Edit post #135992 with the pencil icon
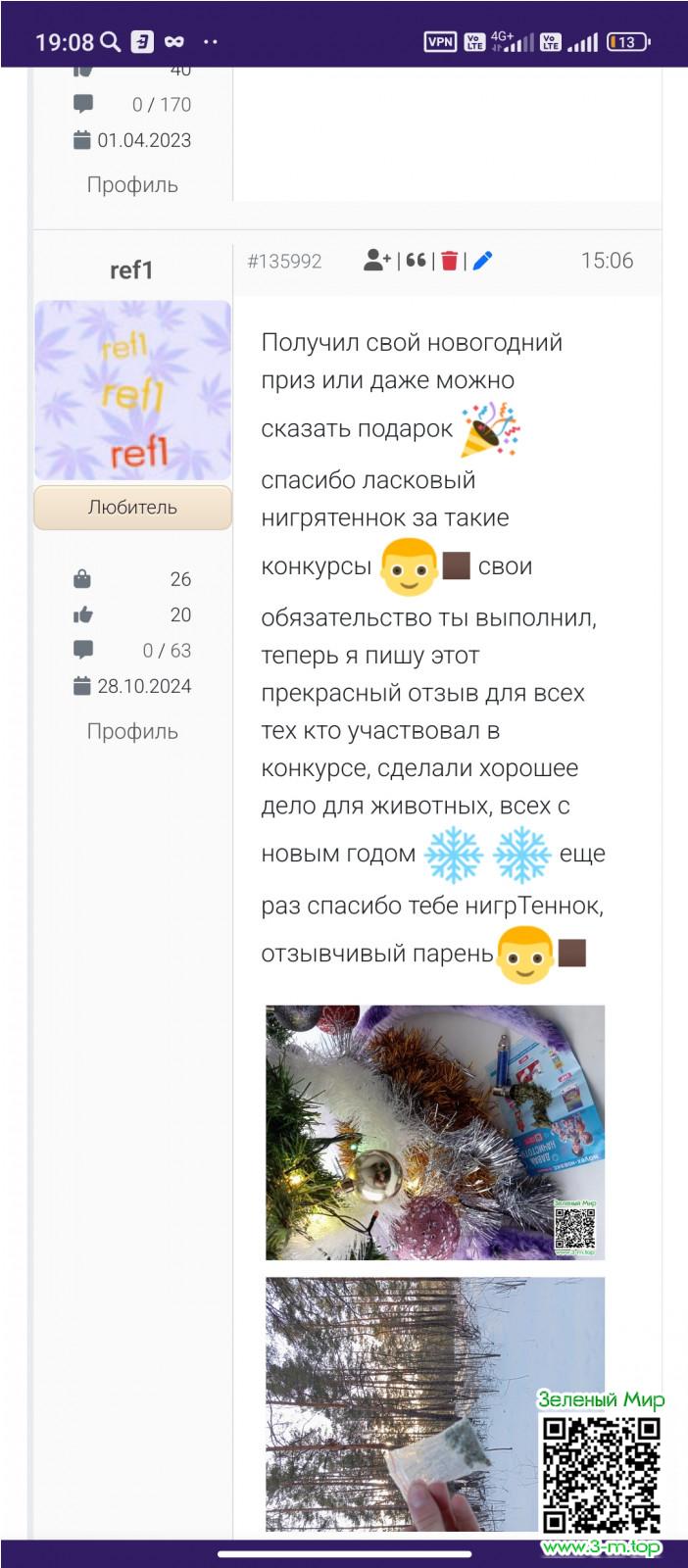This screenshot has height=1568, width=688. point(482,261)
